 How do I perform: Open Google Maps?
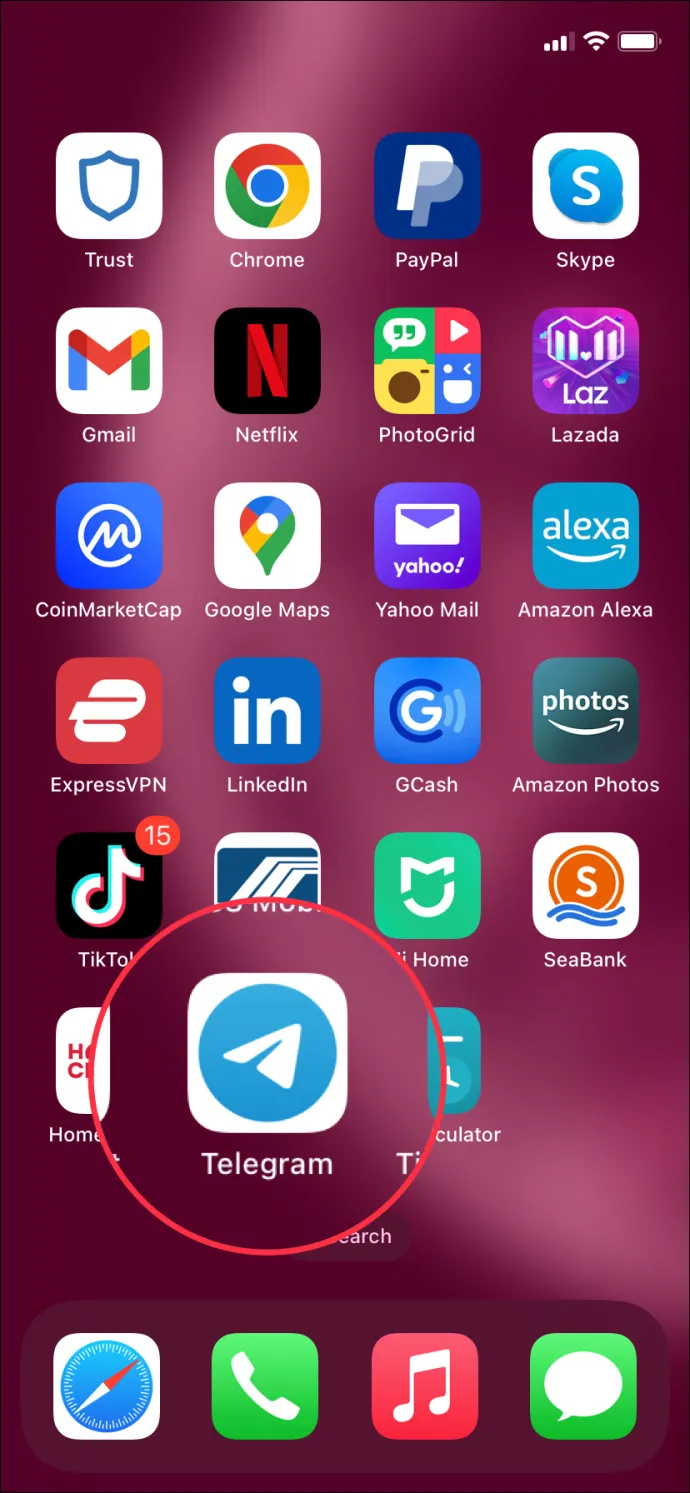pos(267,536)
